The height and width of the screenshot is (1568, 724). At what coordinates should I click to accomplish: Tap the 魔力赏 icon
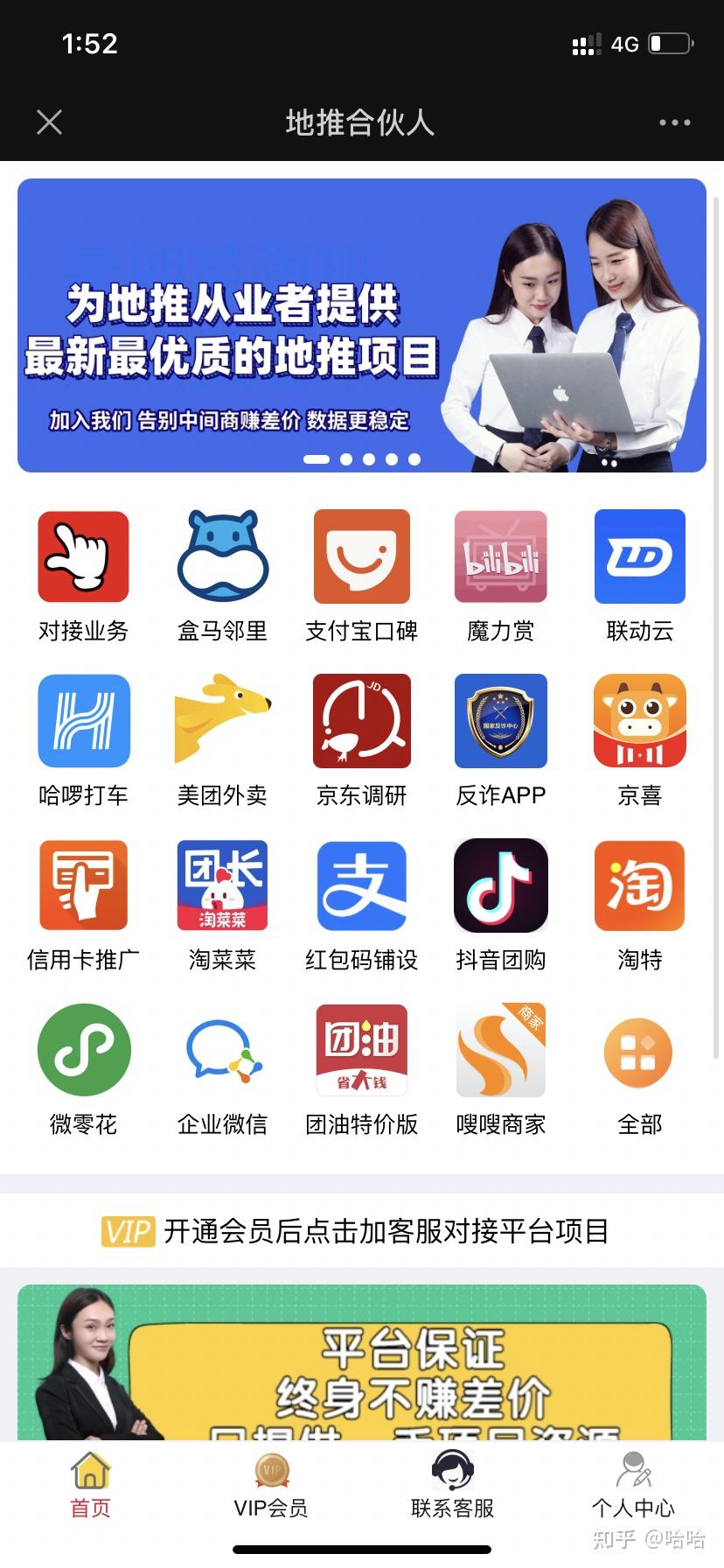tap(500, 556)
